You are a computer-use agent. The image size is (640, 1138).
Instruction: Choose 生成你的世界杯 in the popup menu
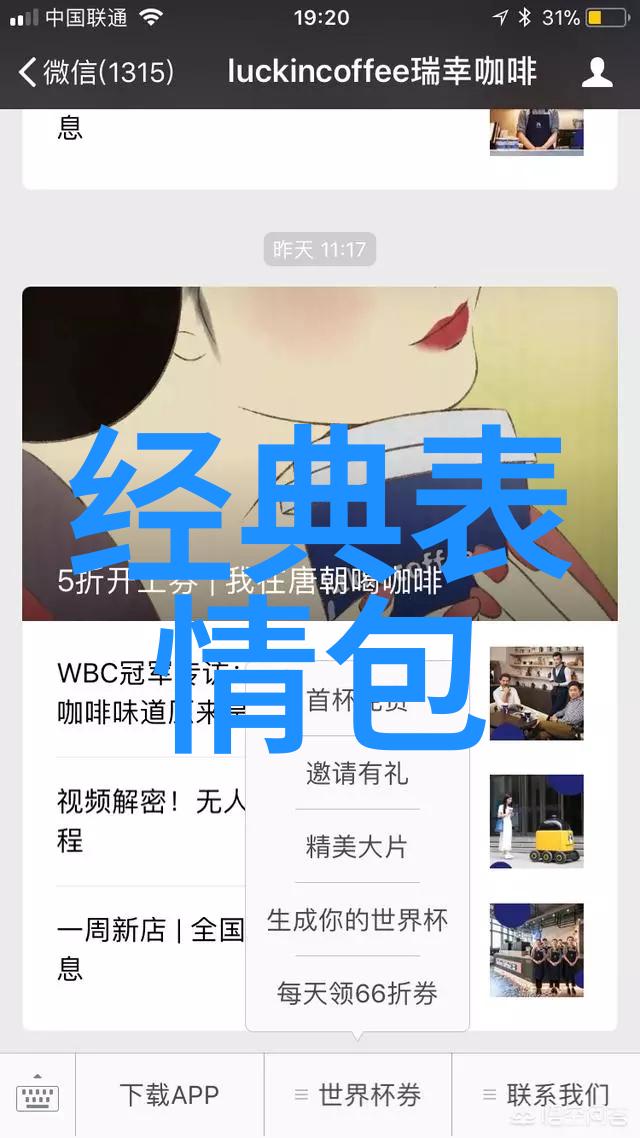[357, 920]
